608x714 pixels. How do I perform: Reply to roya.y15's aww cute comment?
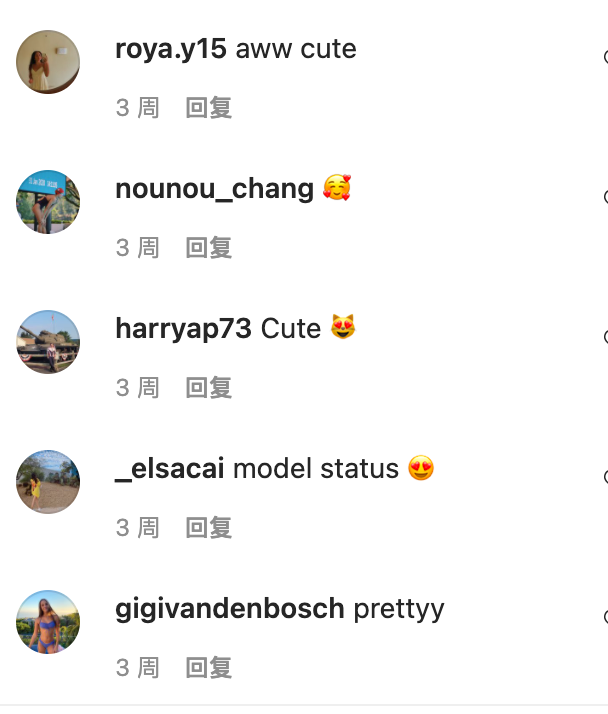tap(209, 108)
